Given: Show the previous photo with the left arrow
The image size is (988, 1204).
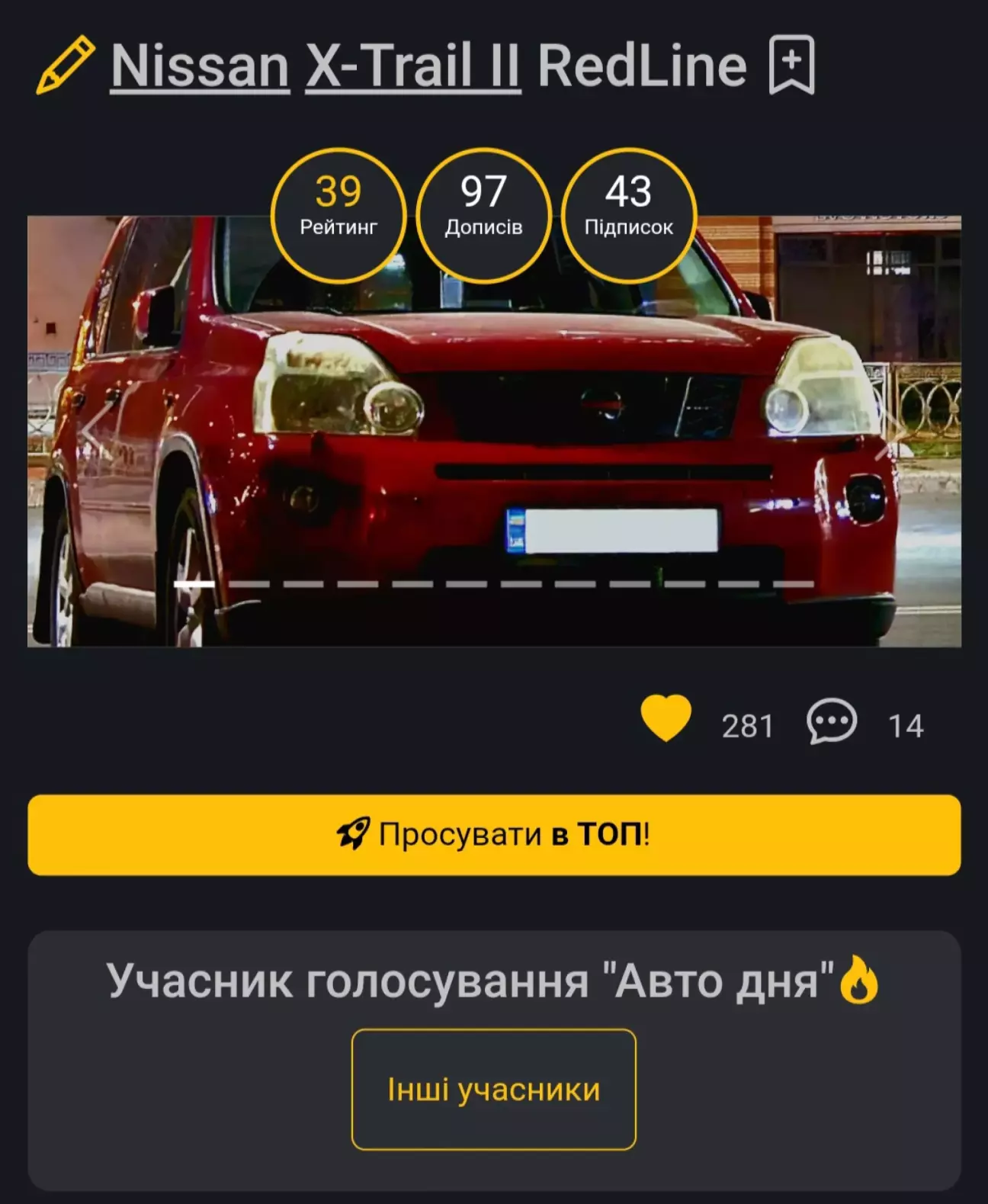Looking at the screenshot, I should tap(90, 432).
